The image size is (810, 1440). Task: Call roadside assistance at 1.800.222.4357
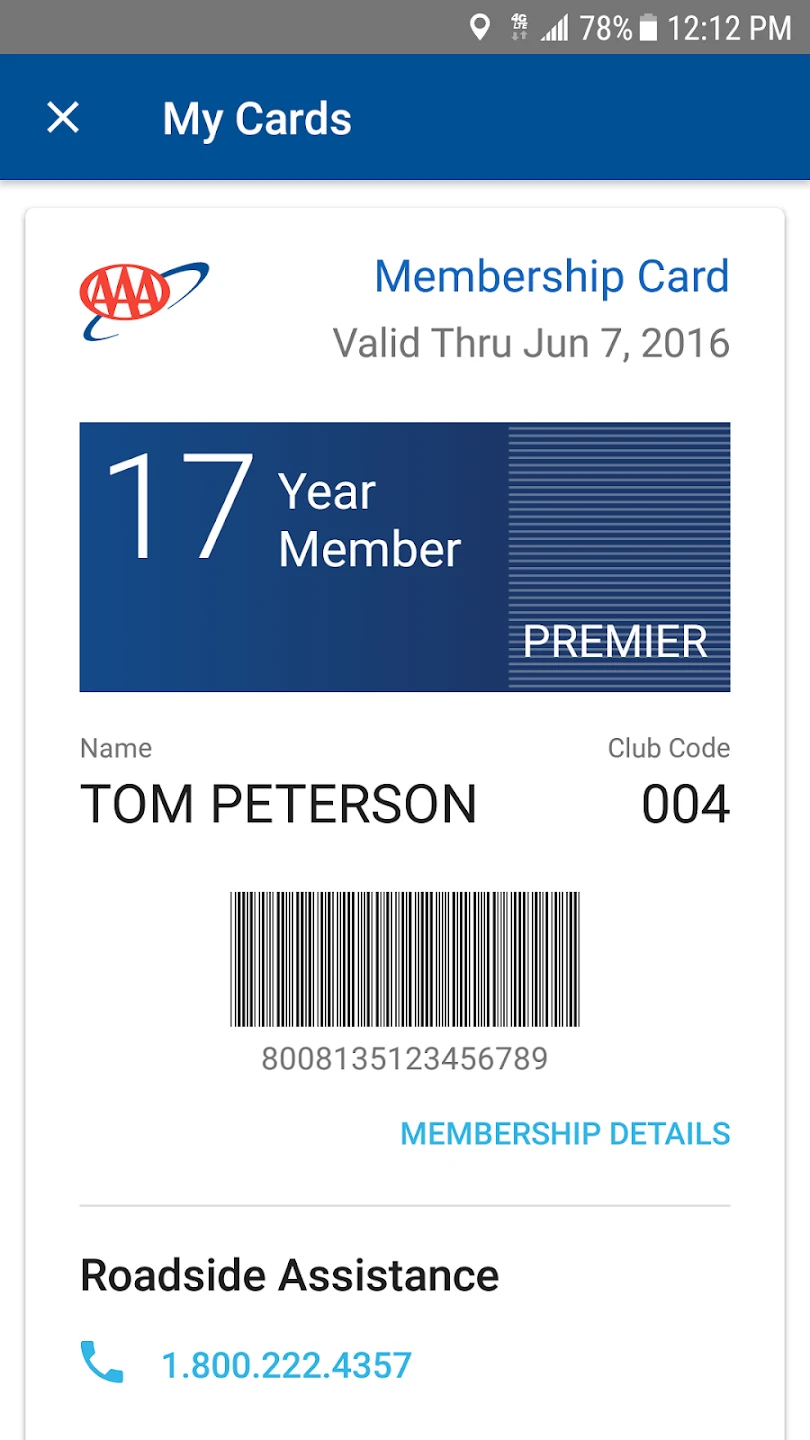pyautogui.click(x=286, y=1365)
